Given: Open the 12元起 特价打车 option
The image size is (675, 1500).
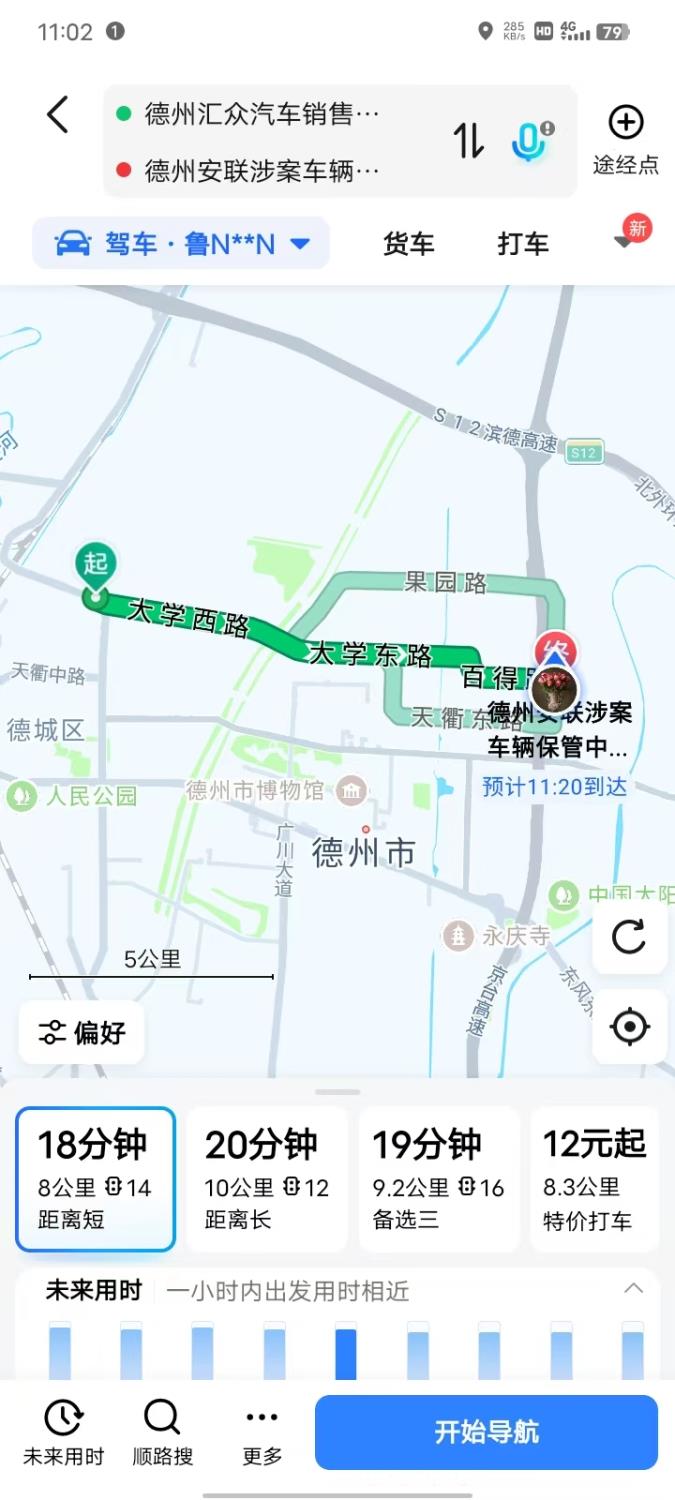Looking at the screenshot, I should point(595,1179).
